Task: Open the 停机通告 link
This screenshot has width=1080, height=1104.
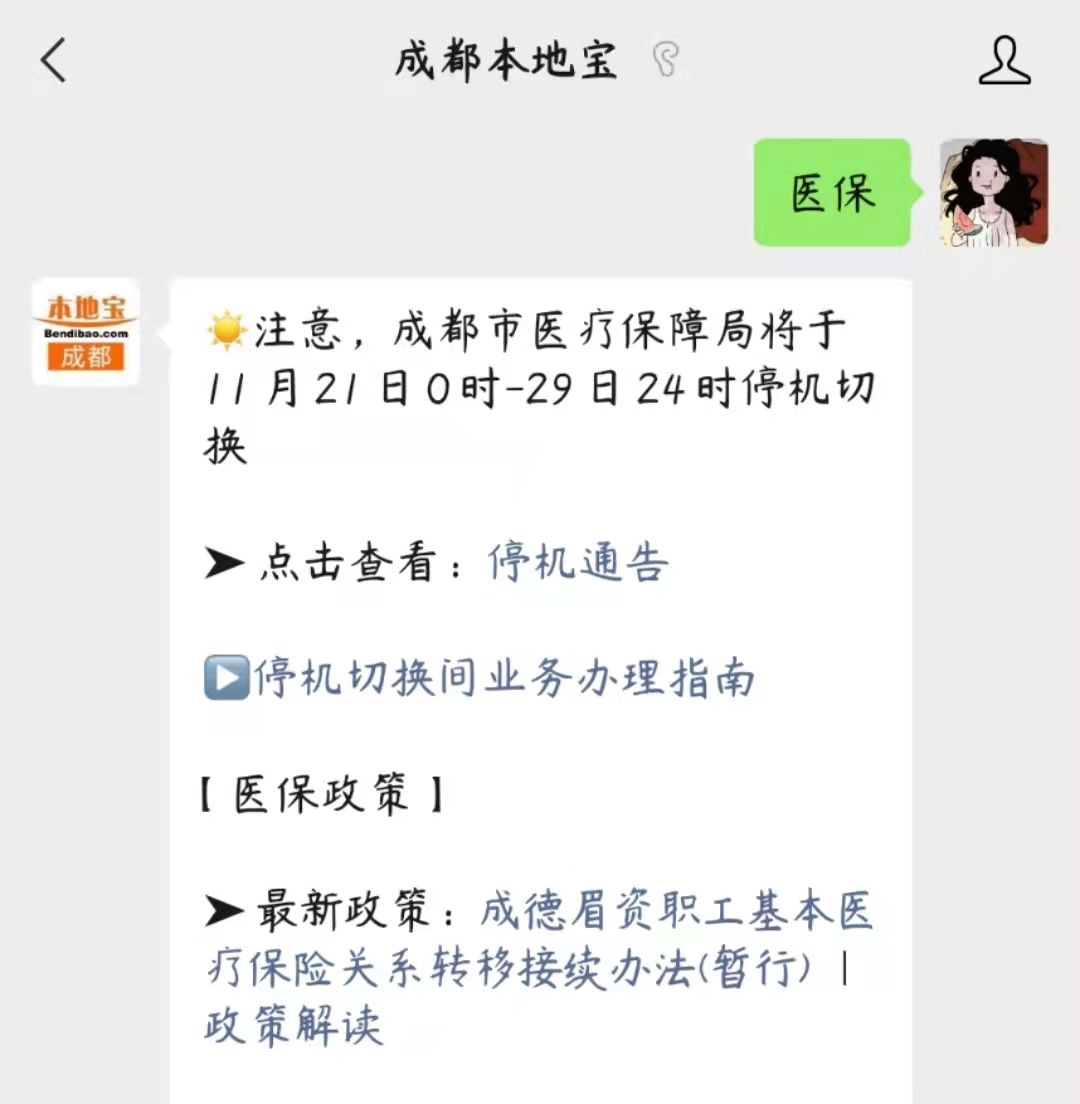Action: pyautogui.click(x=577, y=562)
